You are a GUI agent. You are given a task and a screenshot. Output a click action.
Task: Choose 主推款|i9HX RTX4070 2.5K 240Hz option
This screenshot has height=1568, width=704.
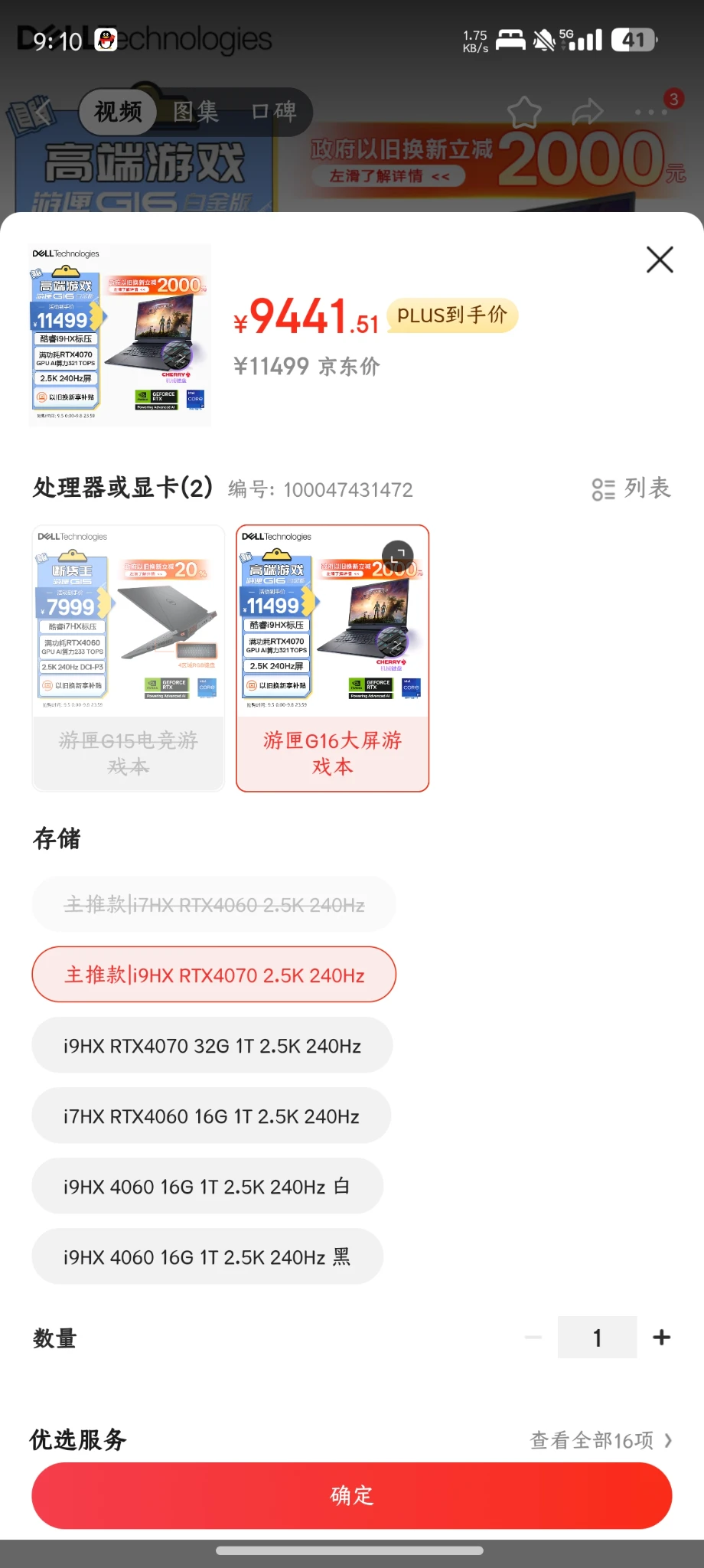(213, 975)
